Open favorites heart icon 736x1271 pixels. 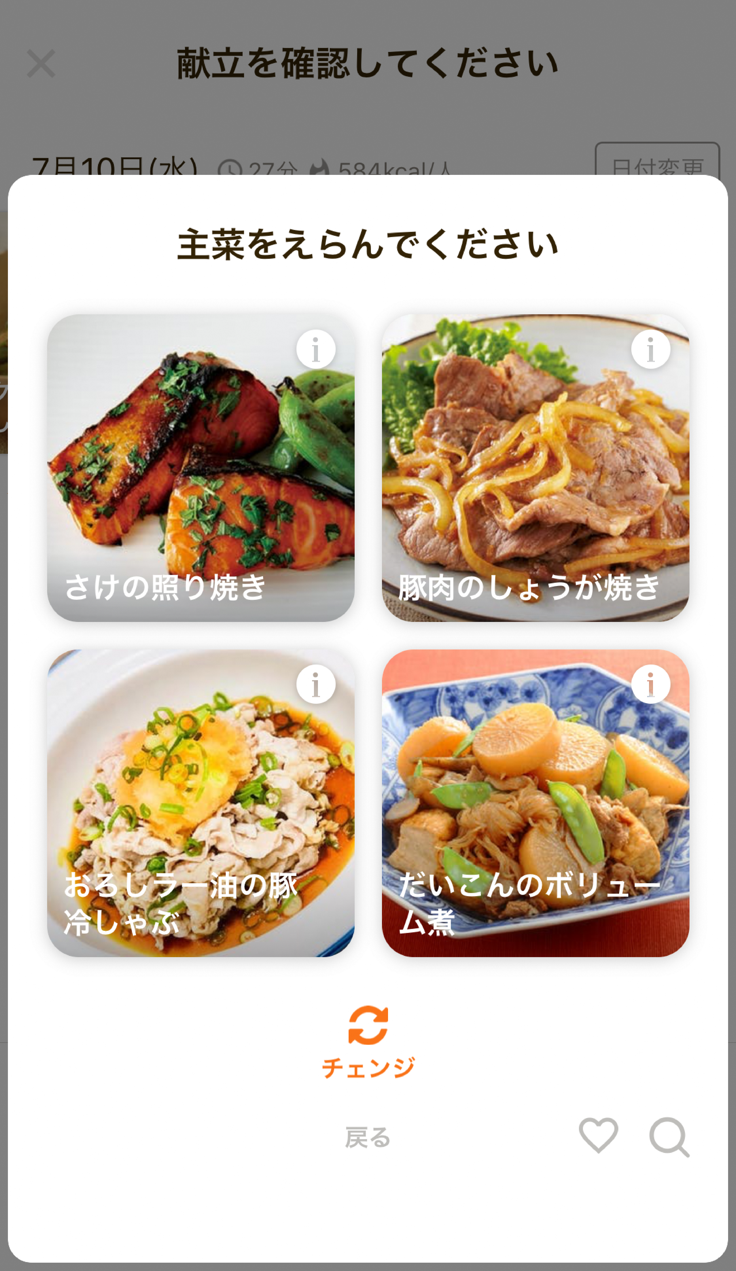click(x=598, y=1136)
